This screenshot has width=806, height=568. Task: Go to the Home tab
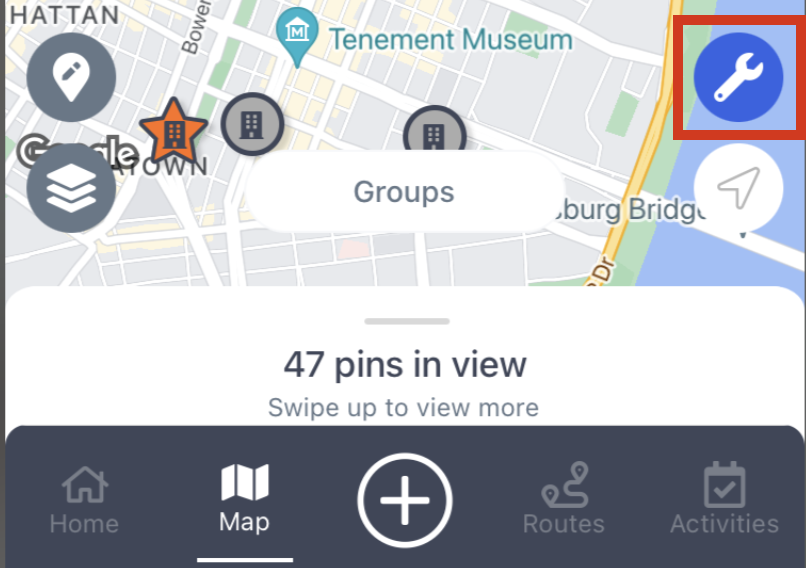(84, 502)
